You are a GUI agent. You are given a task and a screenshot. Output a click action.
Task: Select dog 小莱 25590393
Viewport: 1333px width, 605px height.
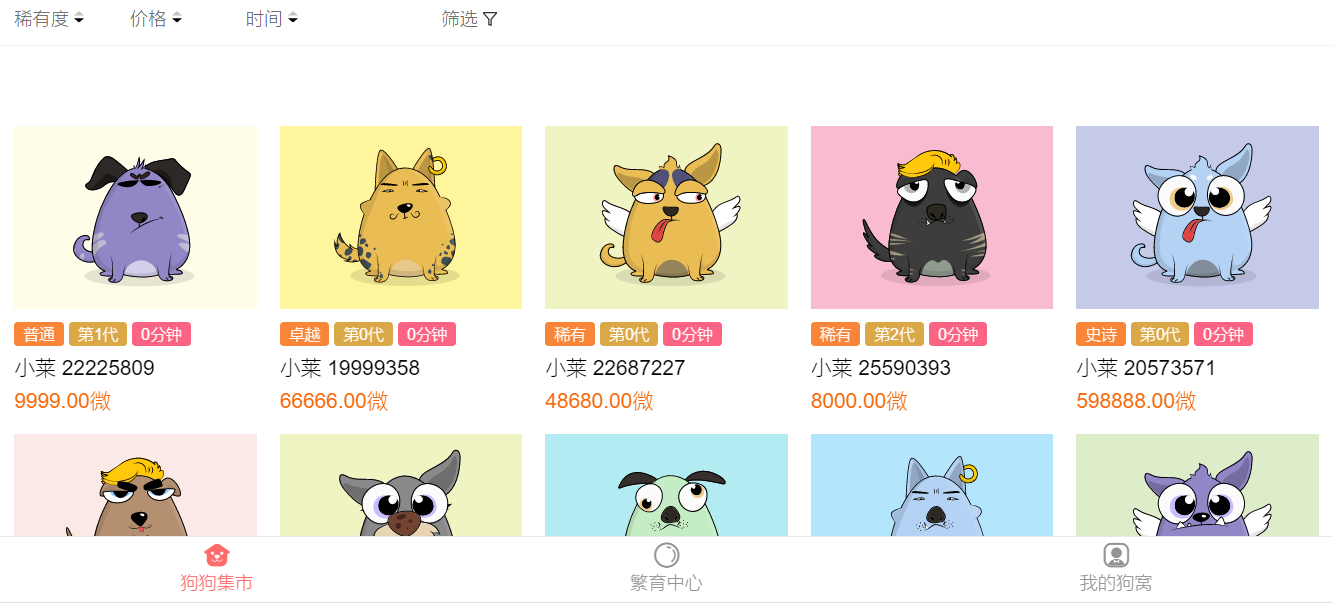(931, 218)
